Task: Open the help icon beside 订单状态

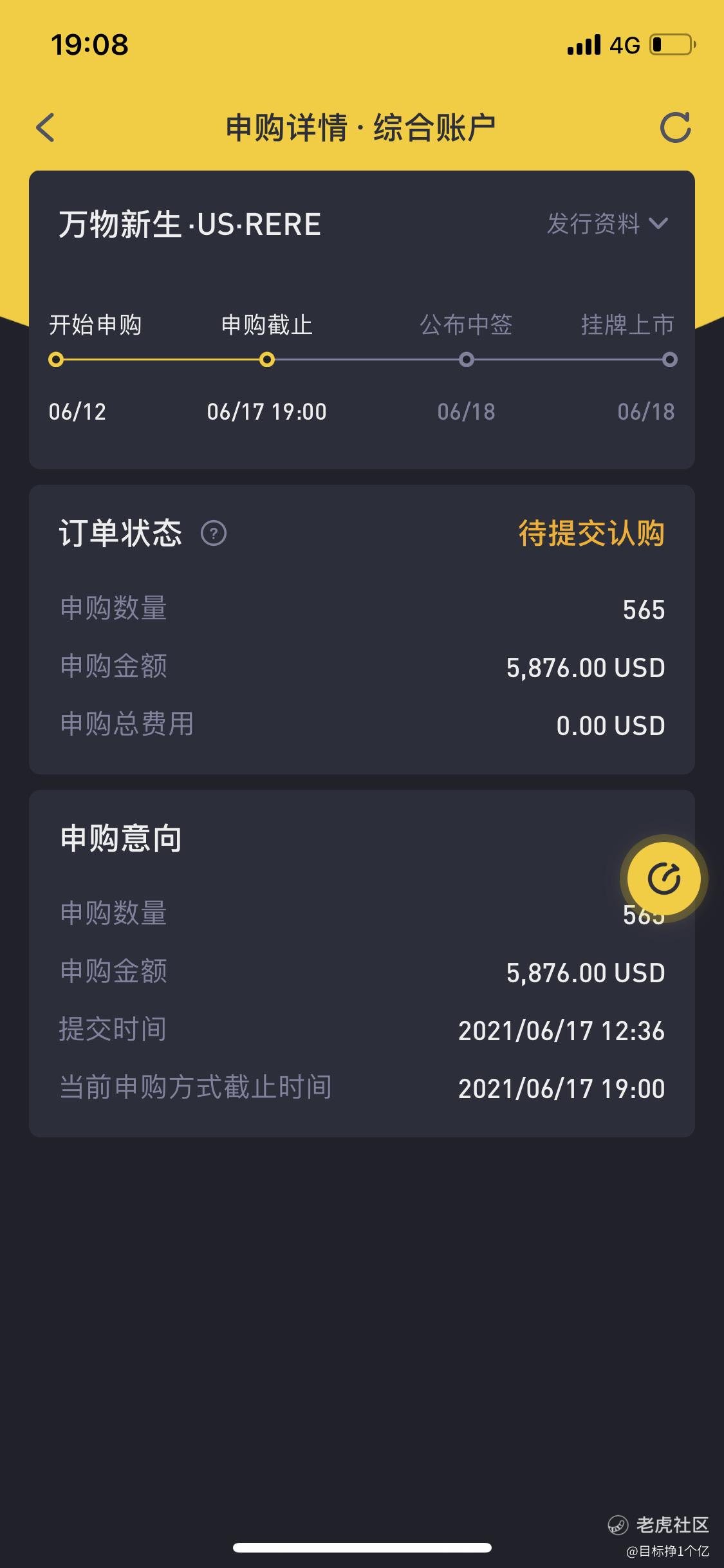Action: [214, 534]
